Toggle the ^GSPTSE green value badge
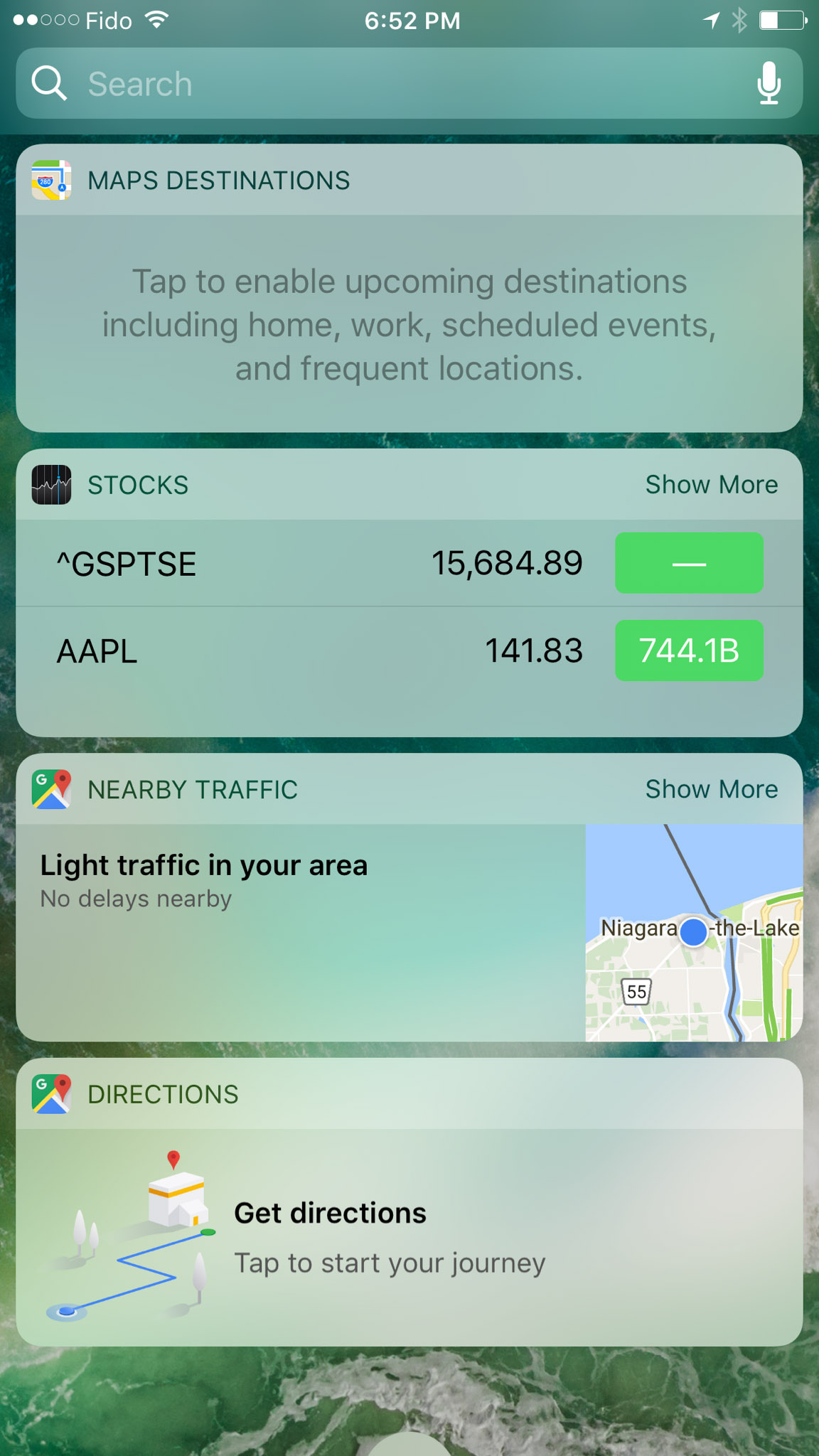Viewport: 819px width, 1456px height. pos(689,563)
